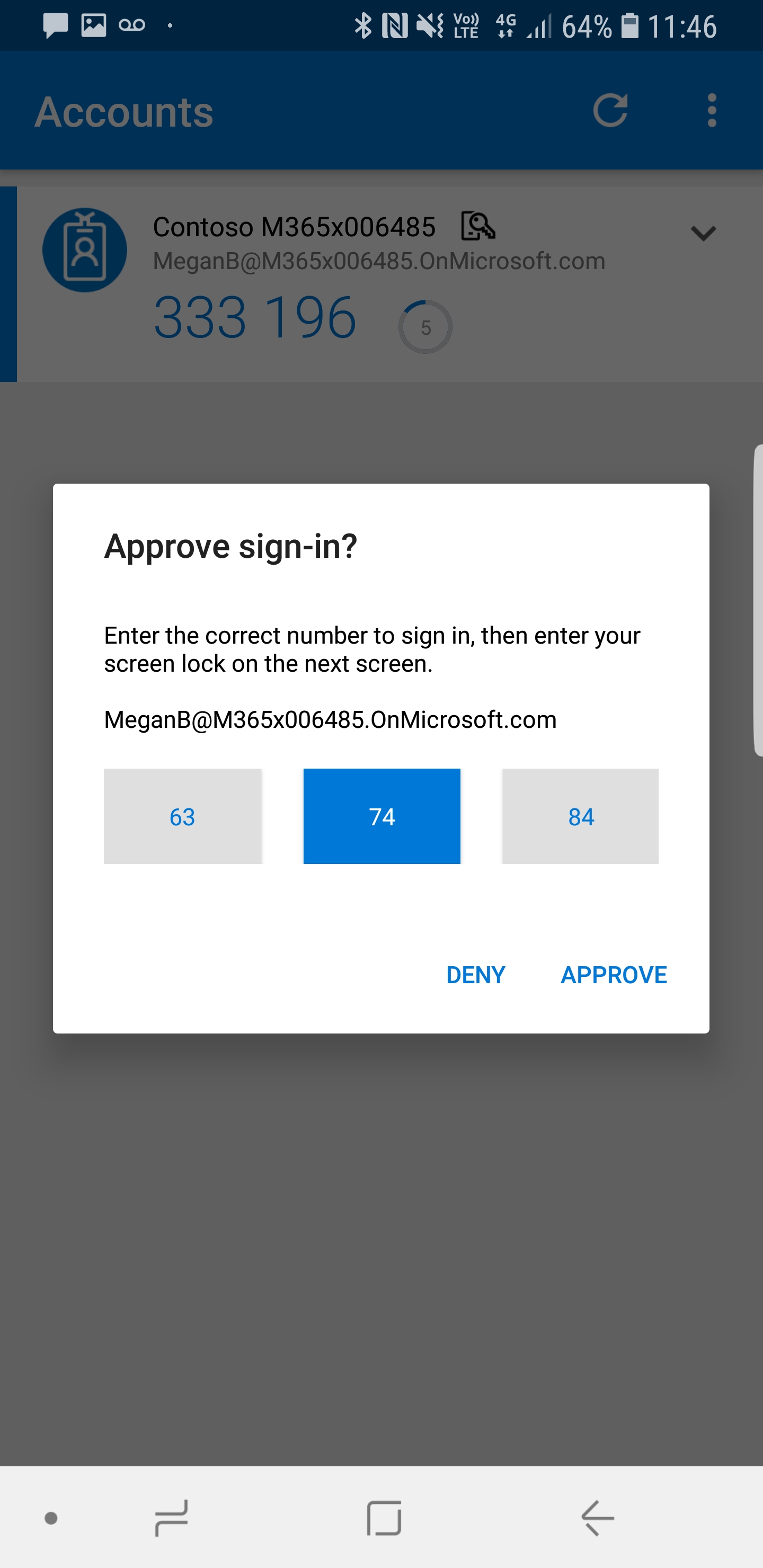Expand the Contoso M365x006485 account

click(x=703, y=233)
